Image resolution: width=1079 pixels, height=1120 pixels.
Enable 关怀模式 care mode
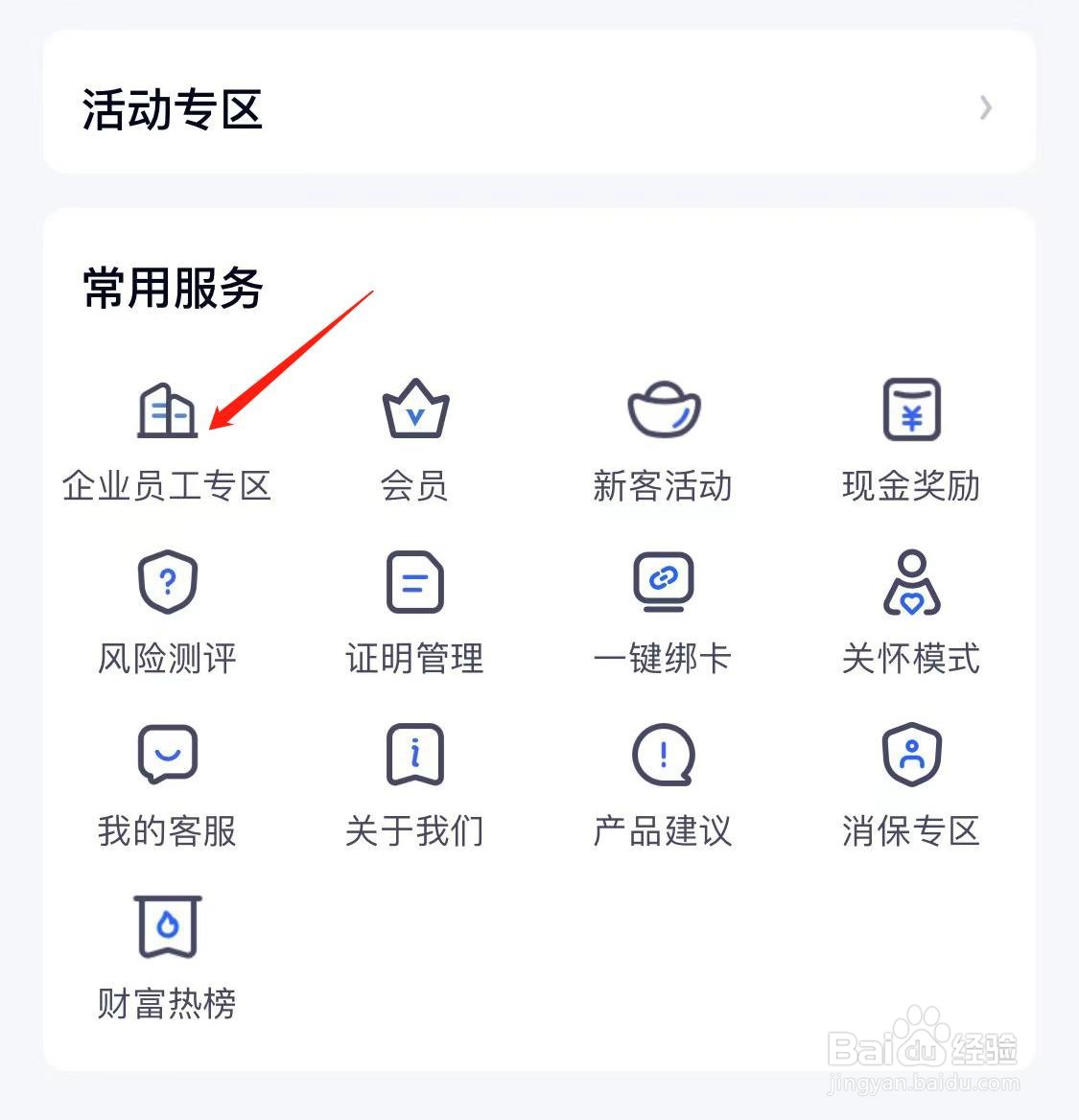point(911,582)
